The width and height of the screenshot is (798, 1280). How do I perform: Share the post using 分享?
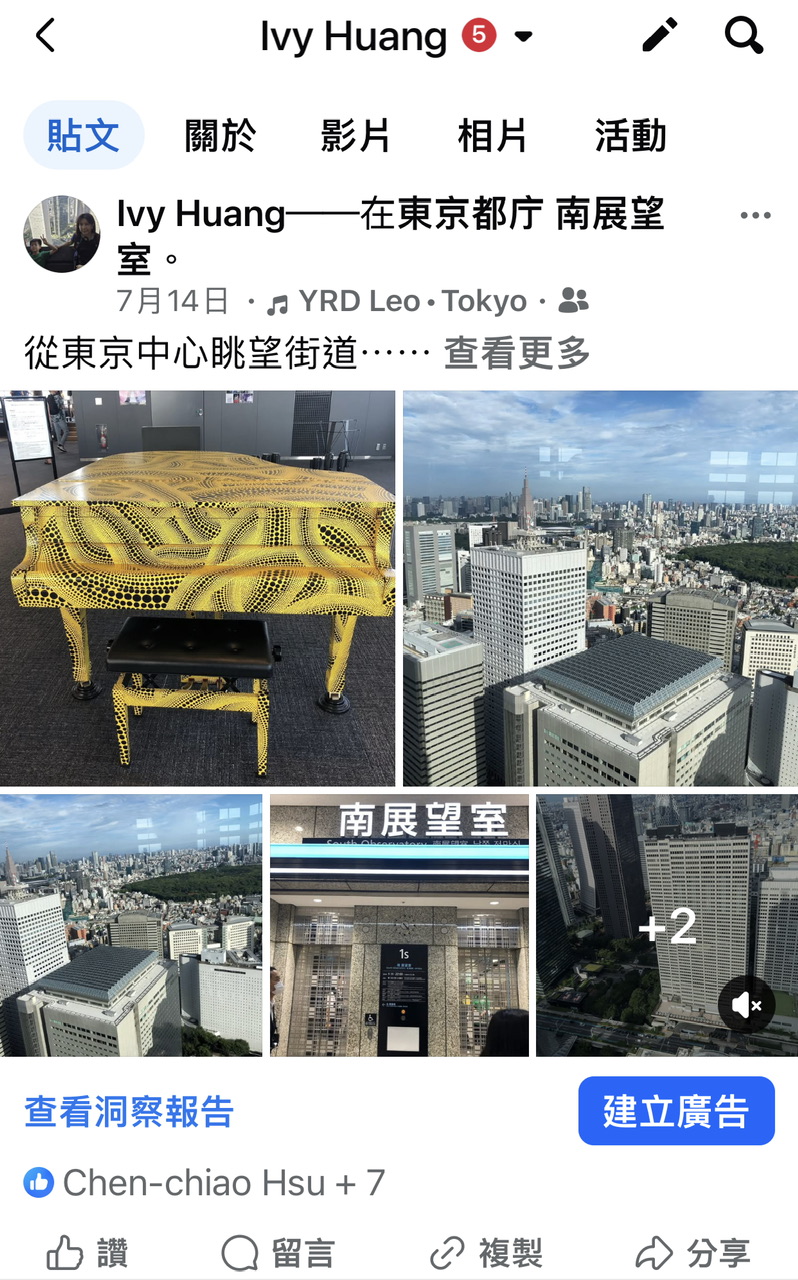click(693, 1253)
